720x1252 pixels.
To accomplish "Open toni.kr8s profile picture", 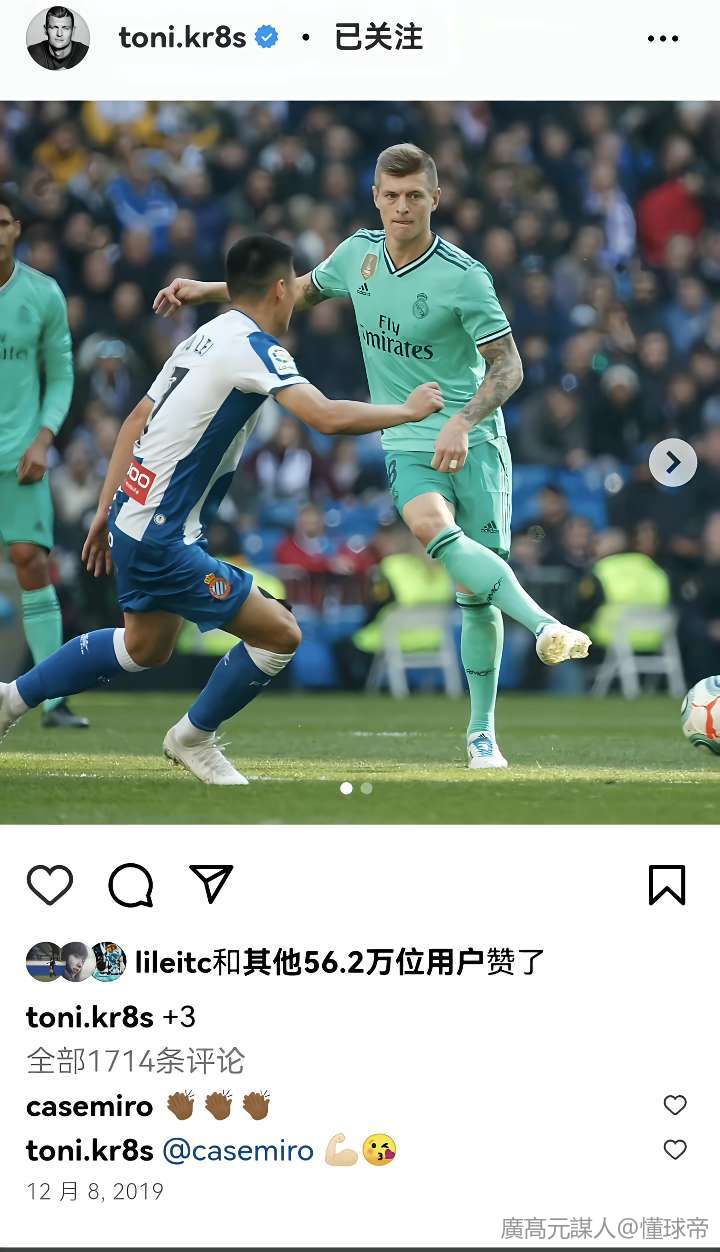I will coord(57,38).
